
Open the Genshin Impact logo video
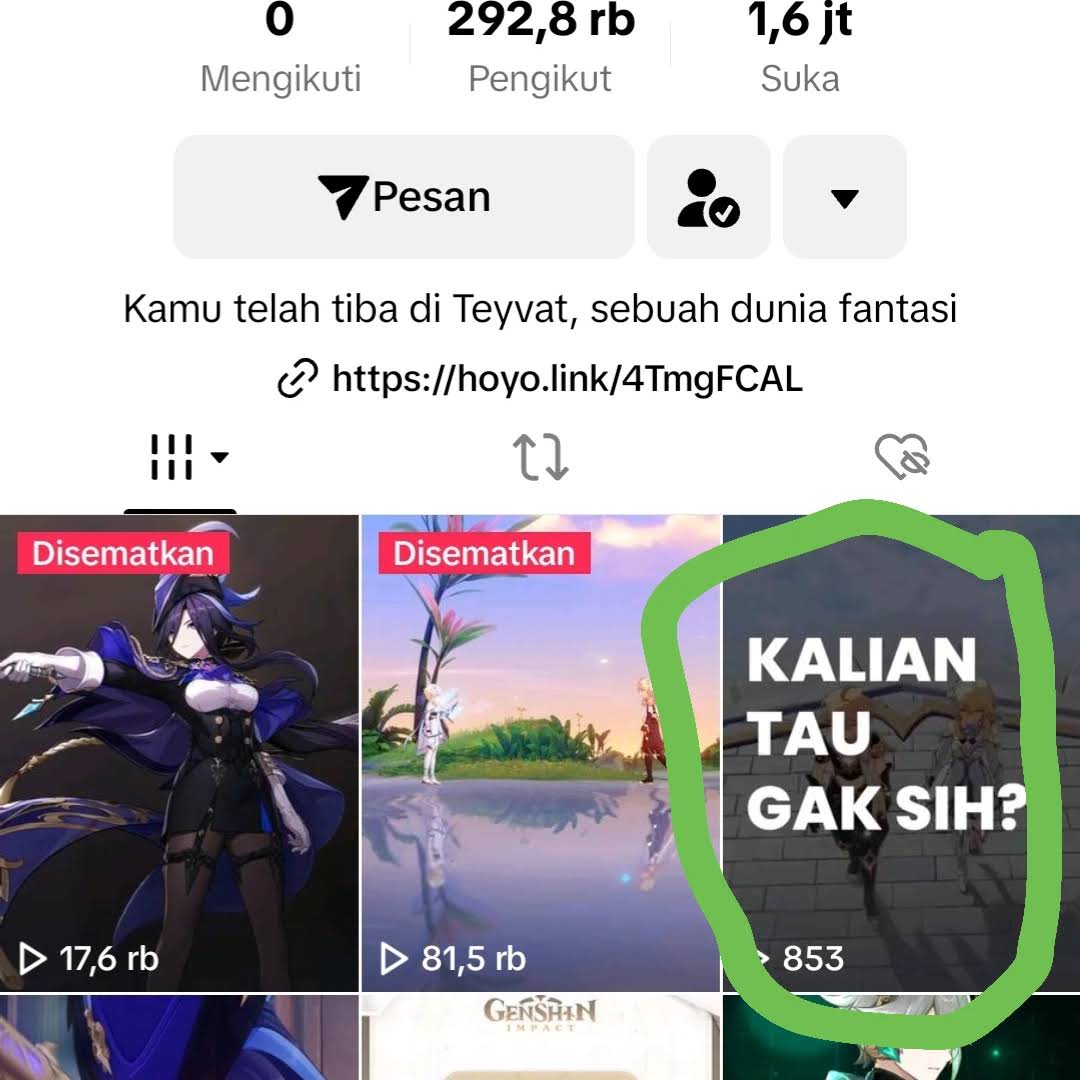click(540, 1037)
